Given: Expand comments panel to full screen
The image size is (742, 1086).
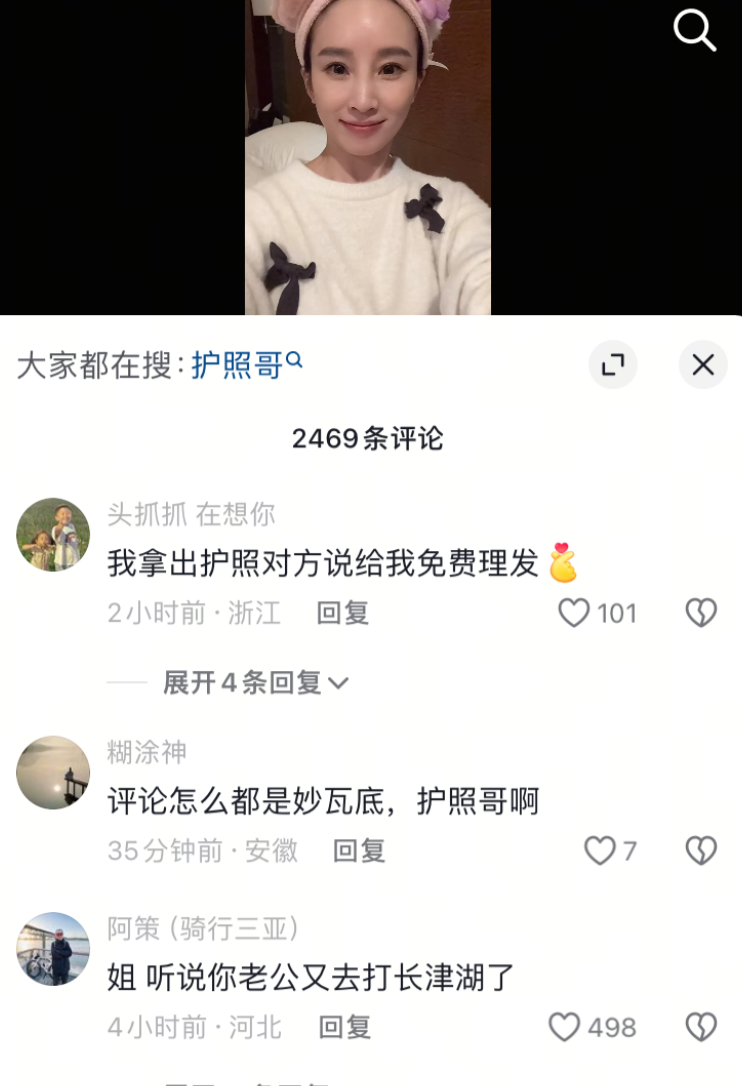Looking at the screenshot, I should click(x=612, y=365).
